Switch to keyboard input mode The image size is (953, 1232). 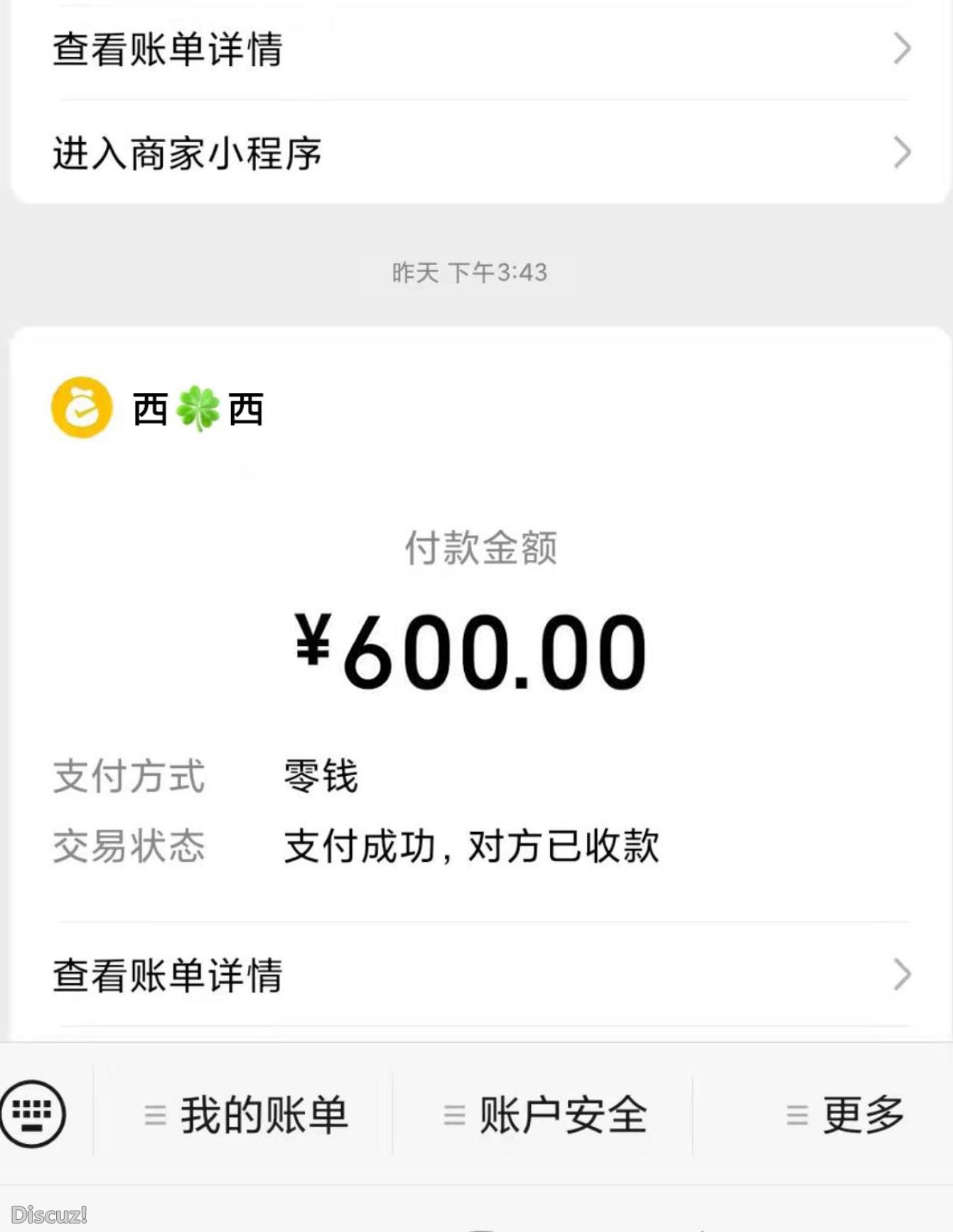coord(33,1113)
